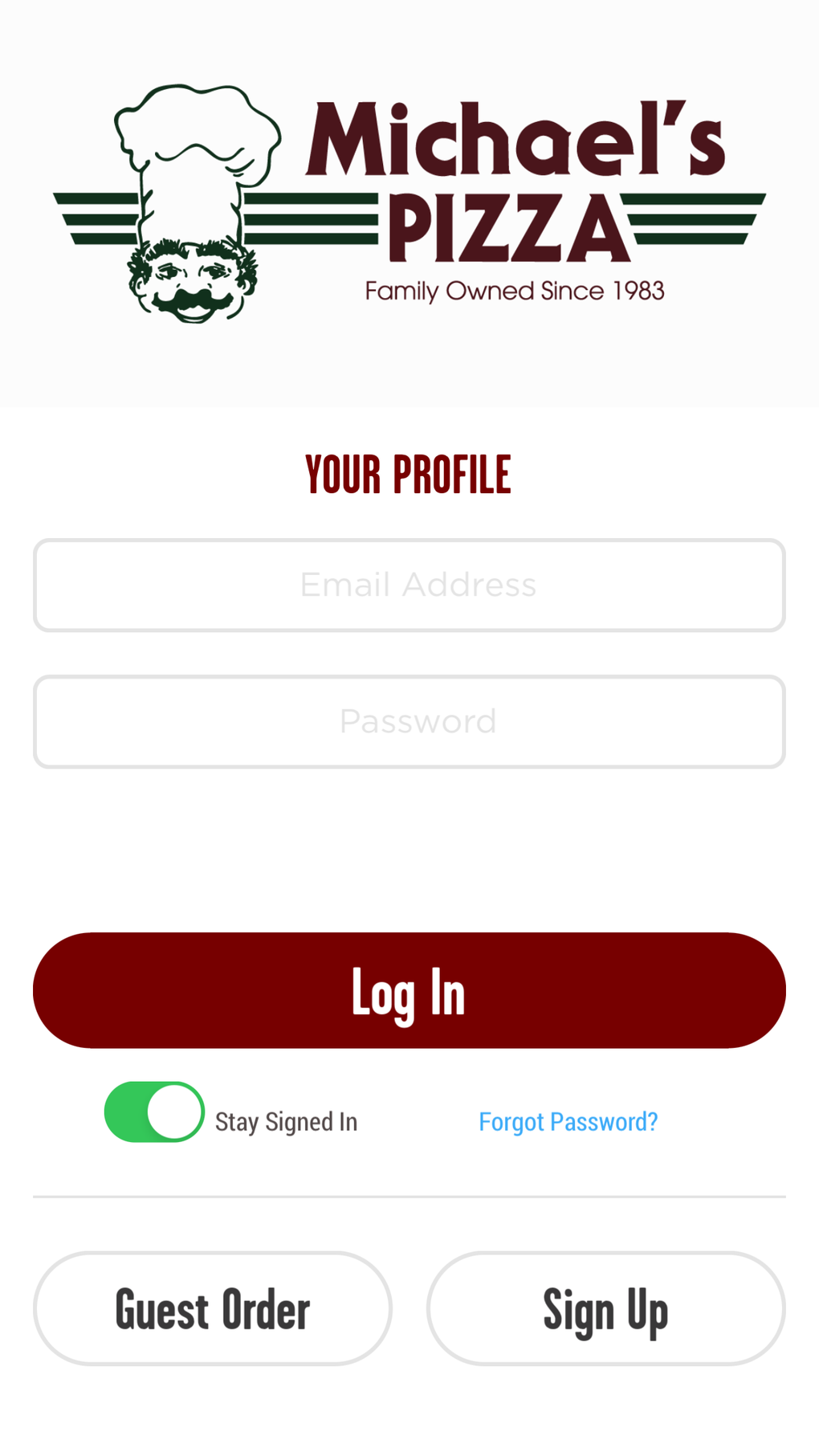Start a Guest Order
The height and width of the screenshot is (1456, 819).
tap(212, 1308)
